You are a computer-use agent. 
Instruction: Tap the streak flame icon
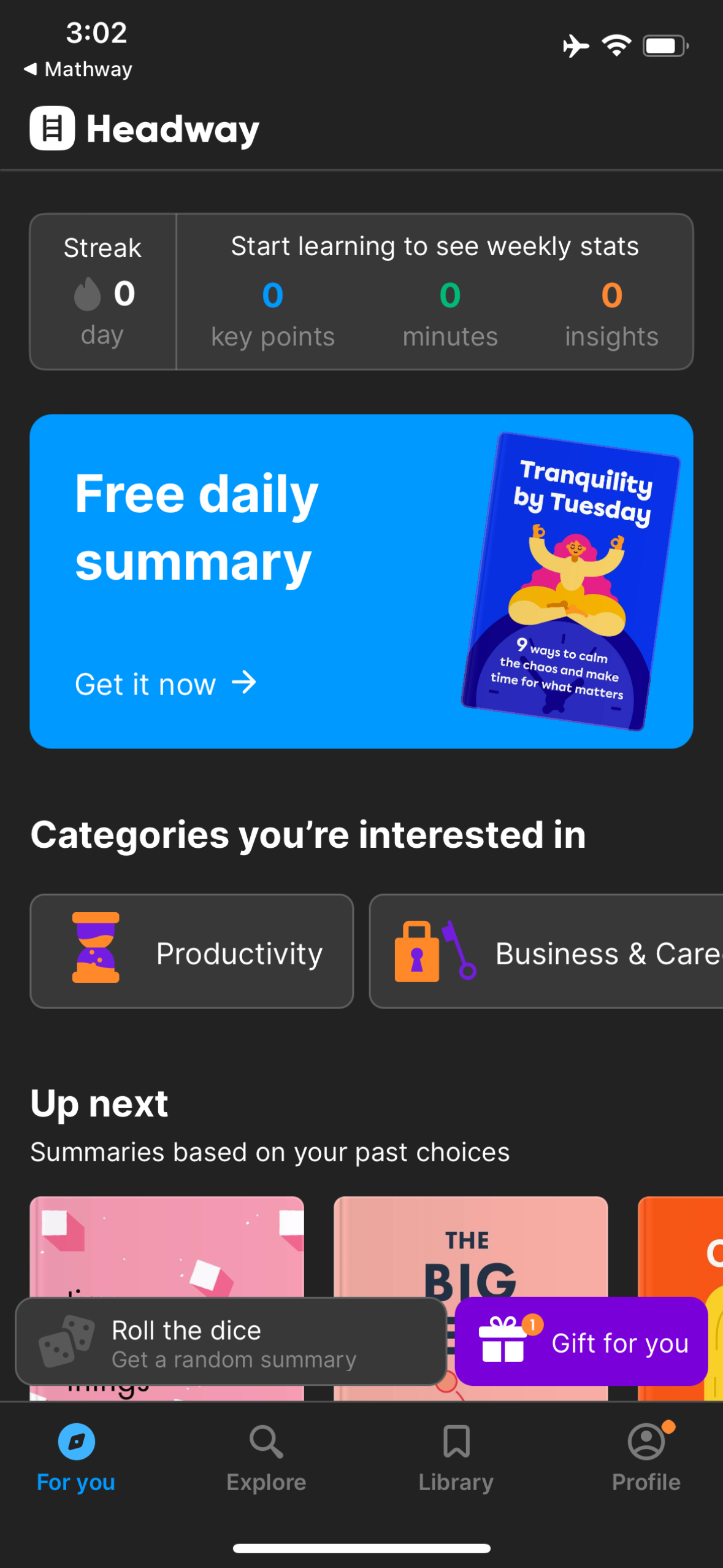[87, 295]
